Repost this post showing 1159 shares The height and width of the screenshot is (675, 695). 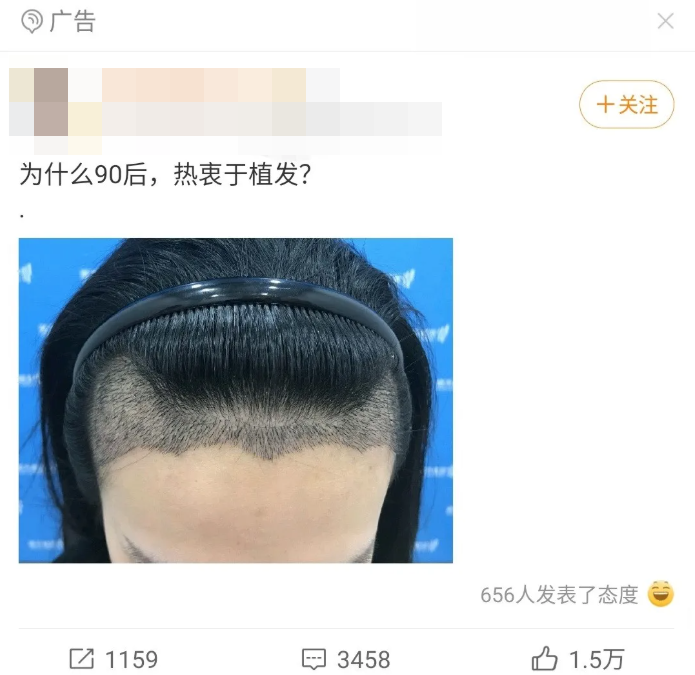(114, 659)
